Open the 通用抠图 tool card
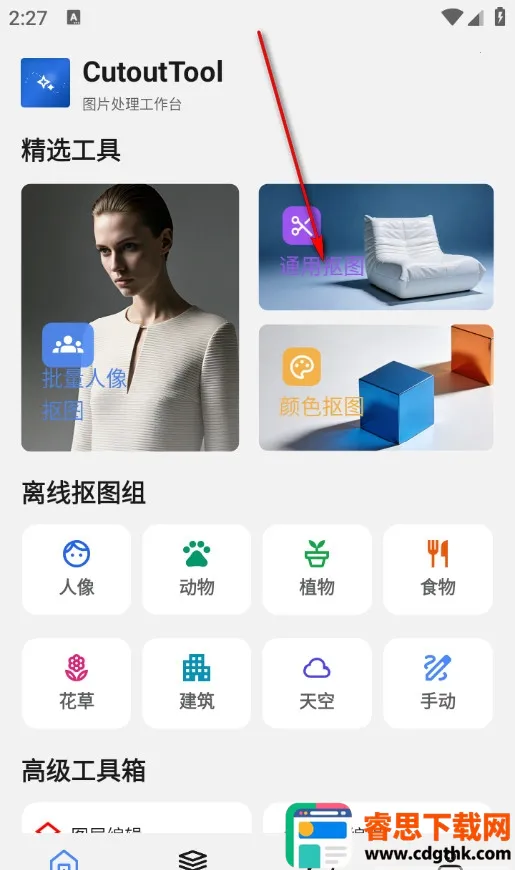Viewport: 515px width, 870px height. [376, 247]
